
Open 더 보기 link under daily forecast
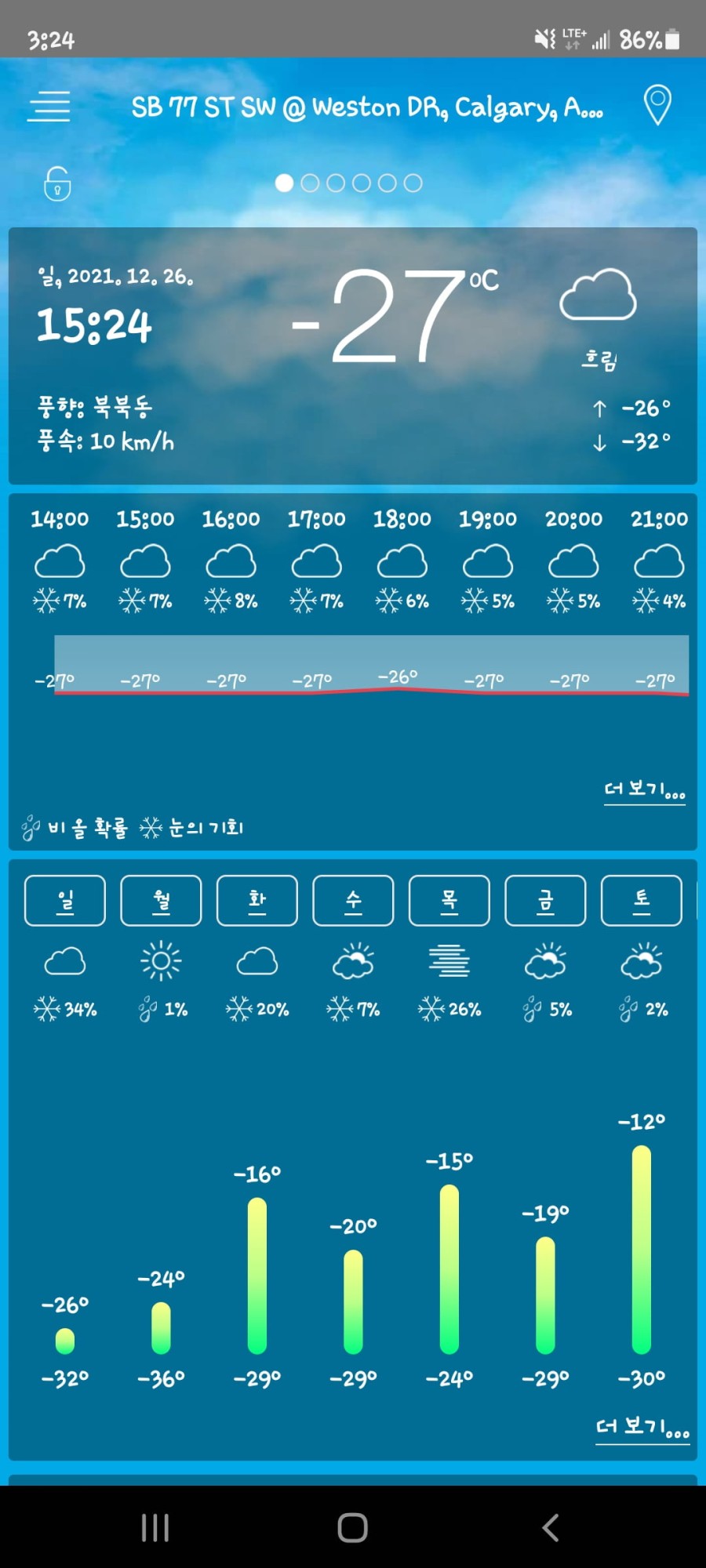[642, 1427]
